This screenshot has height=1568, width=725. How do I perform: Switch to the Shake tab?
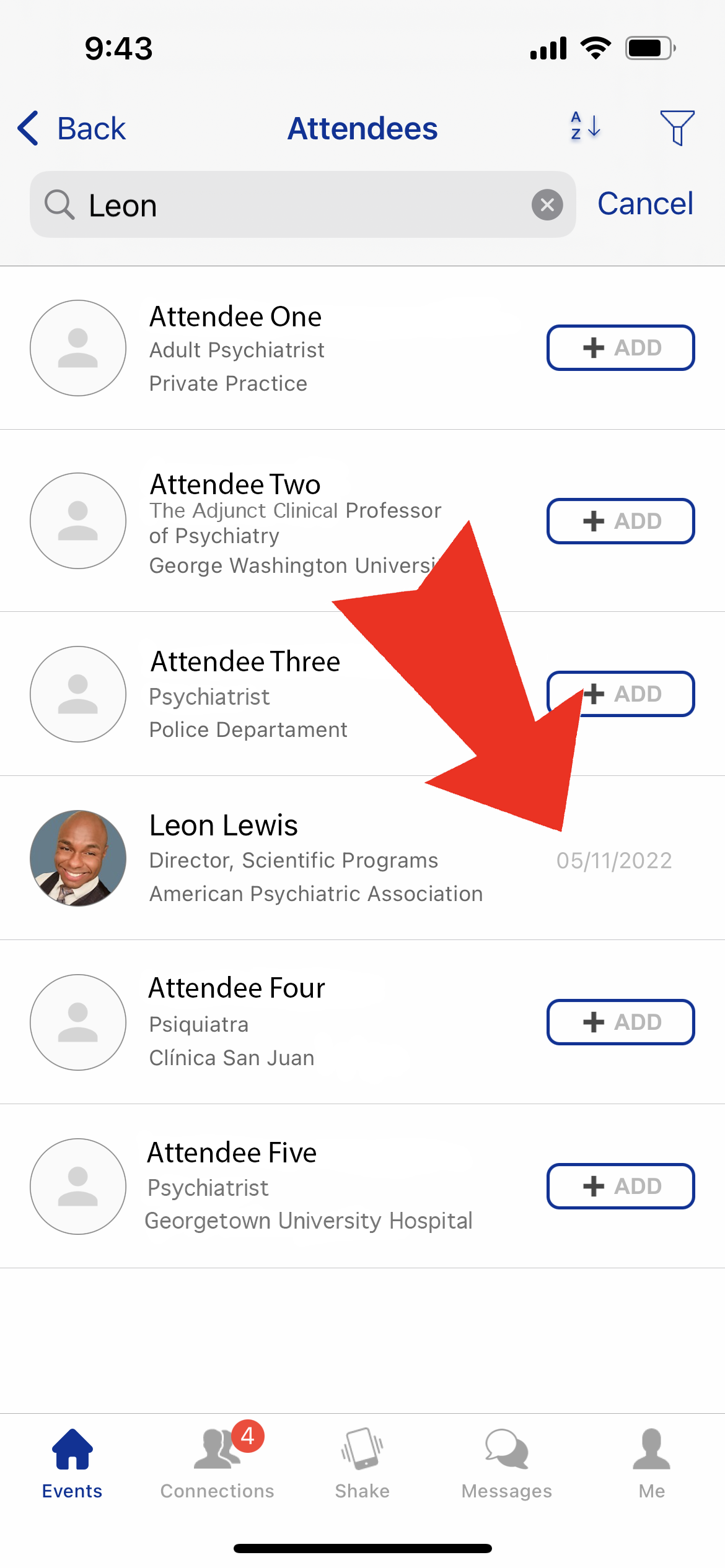pyautogui.click(x=362, y=1464)
